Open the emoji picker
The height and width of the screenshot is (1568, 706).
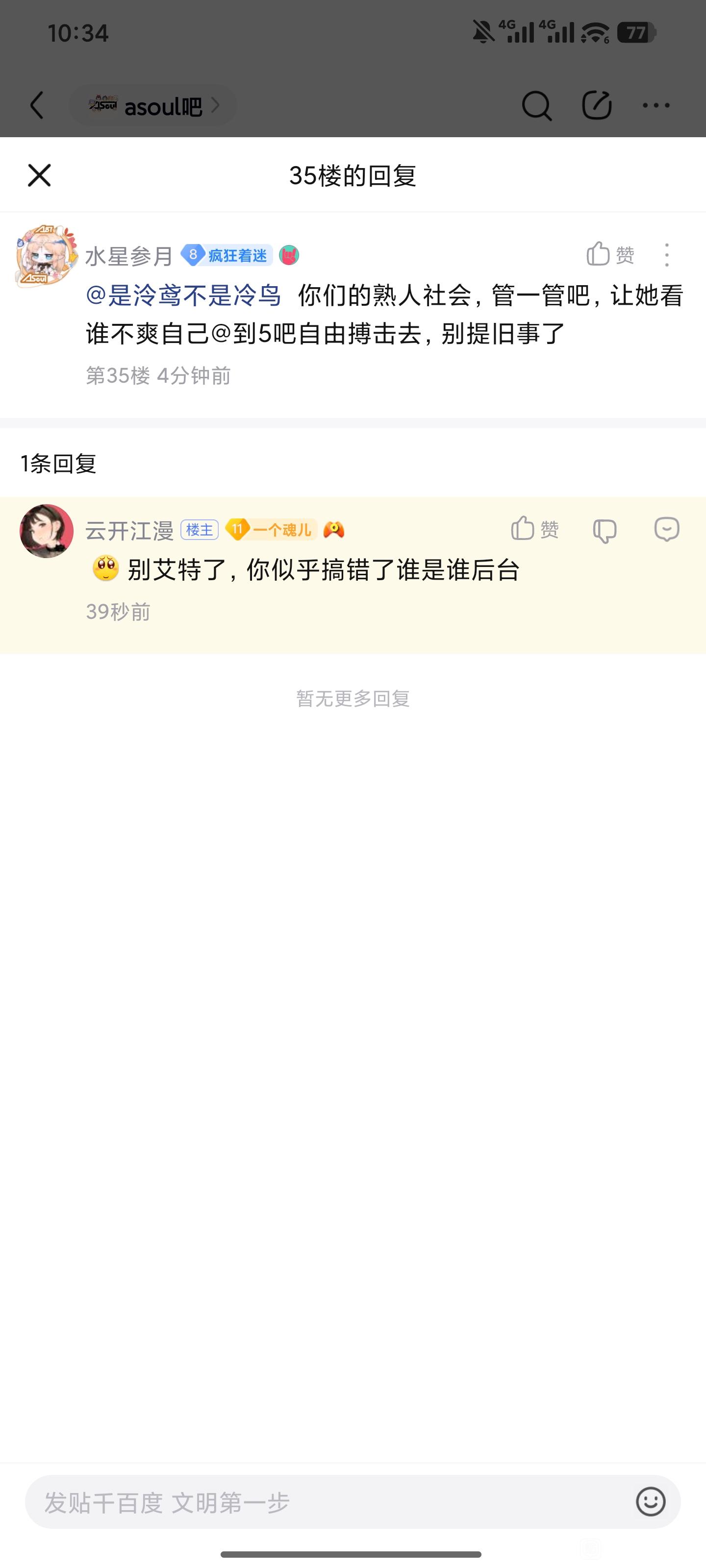tap(650, 1502)
